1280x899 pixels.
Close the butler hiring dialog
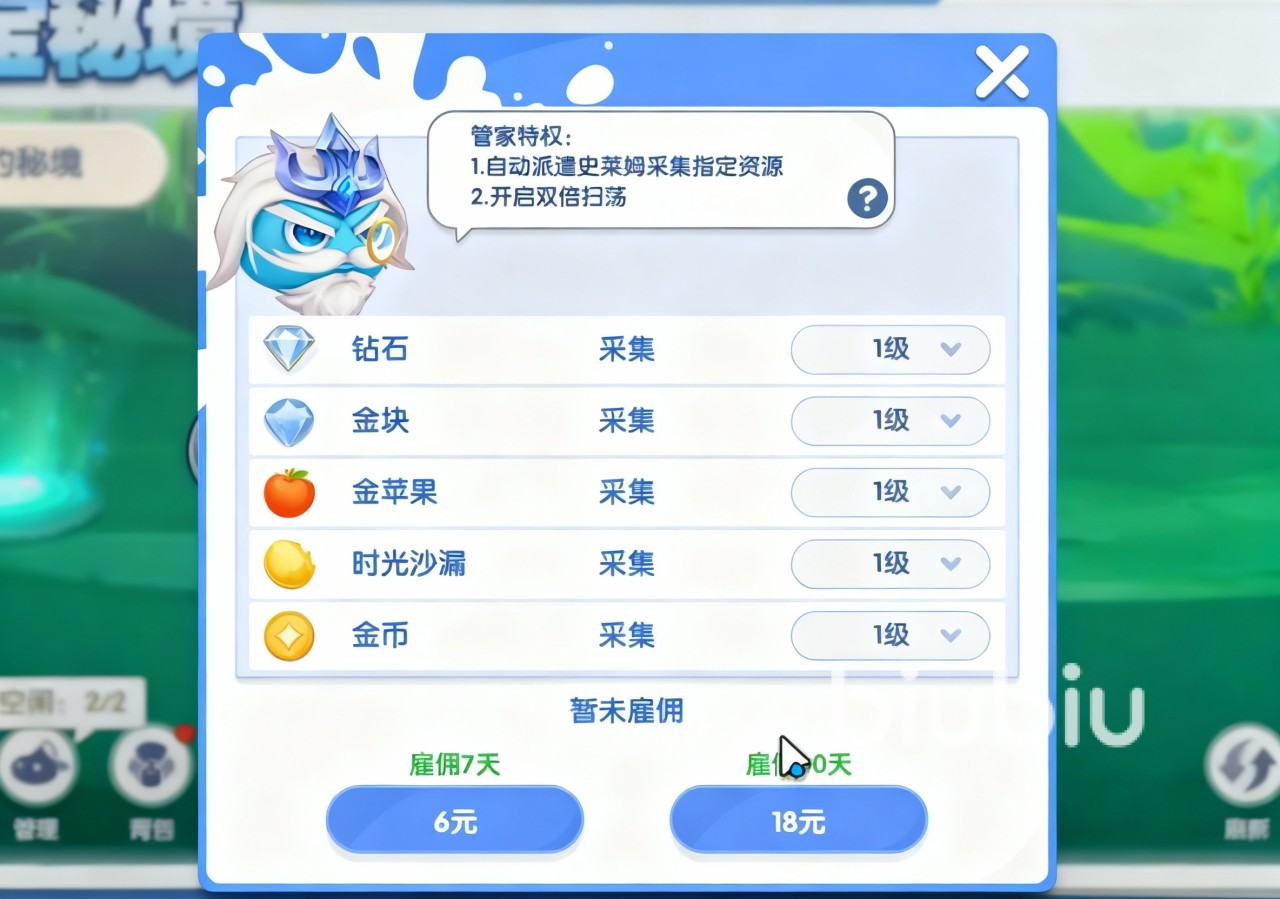[x=1001, y=73]
